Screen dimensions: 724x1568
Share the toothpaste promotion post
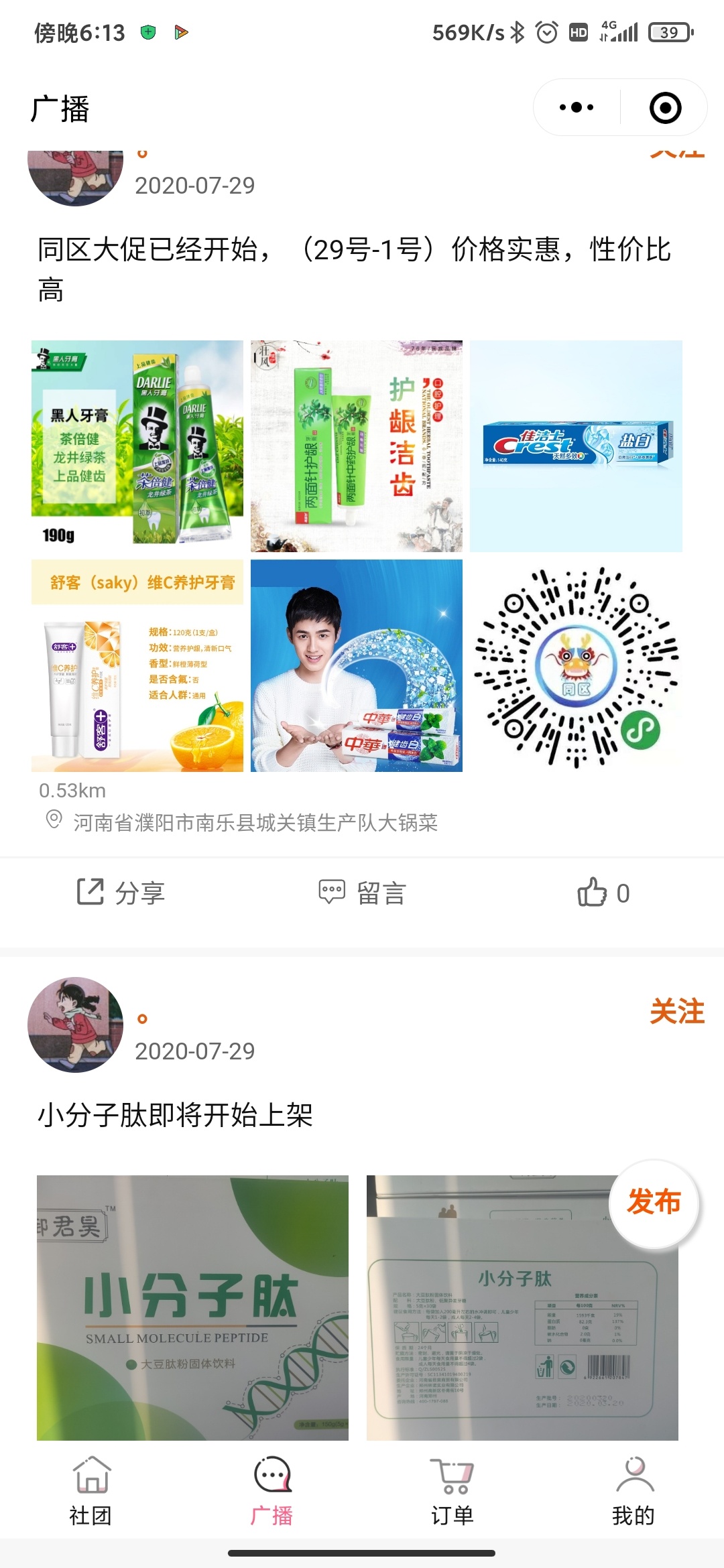click(x=121, y=893)
